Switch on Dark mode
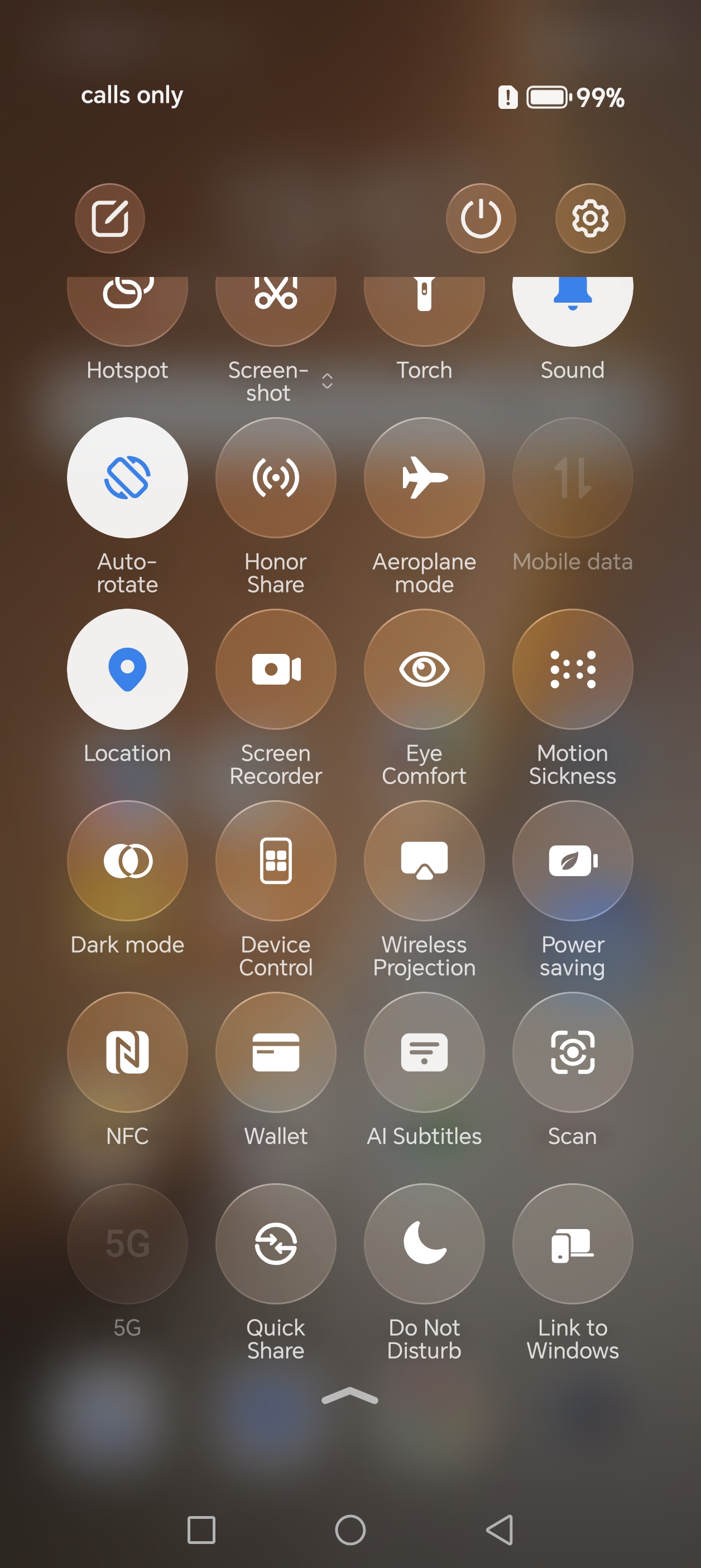This screenshot has width=701, height=1568. [127, 860]
